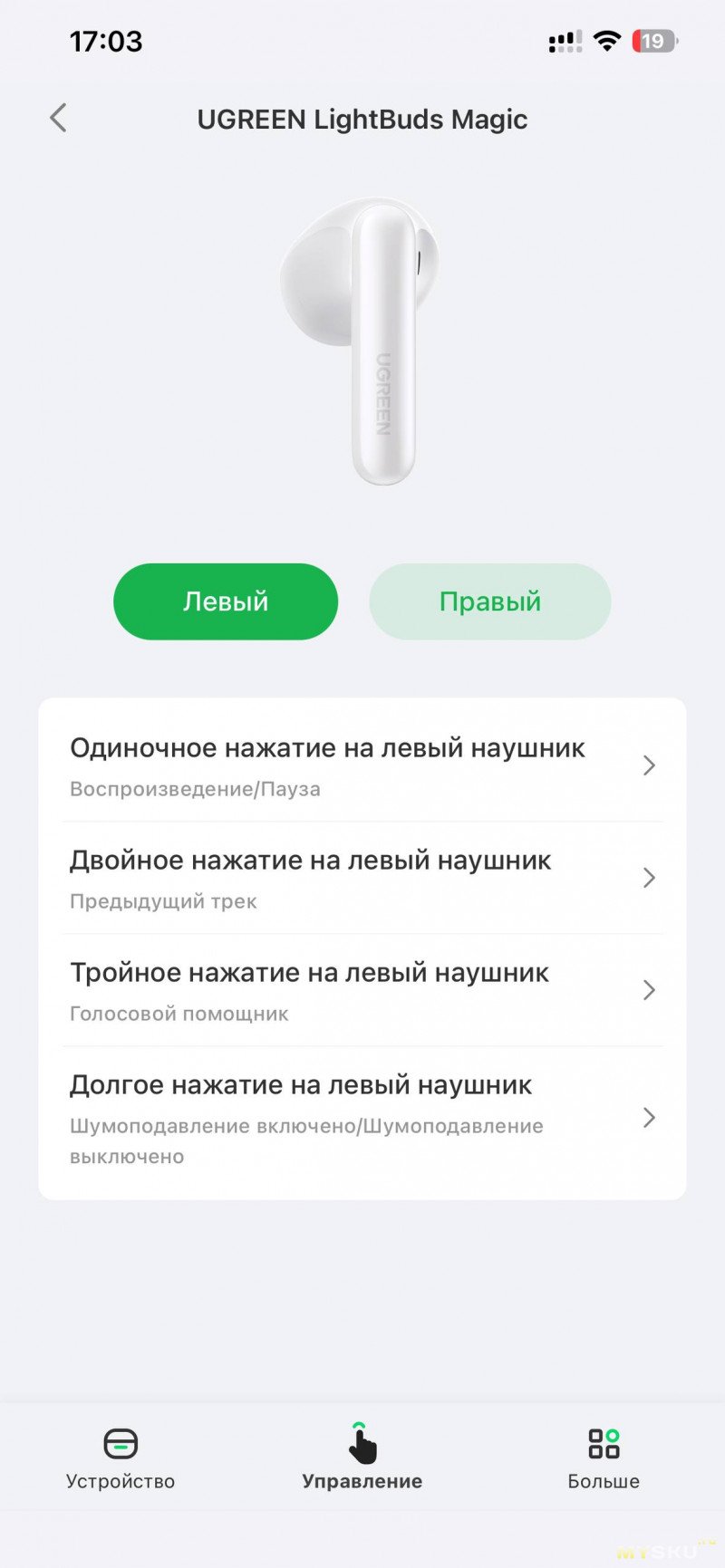Switch to the Правый earbud

tap(489, 601)
